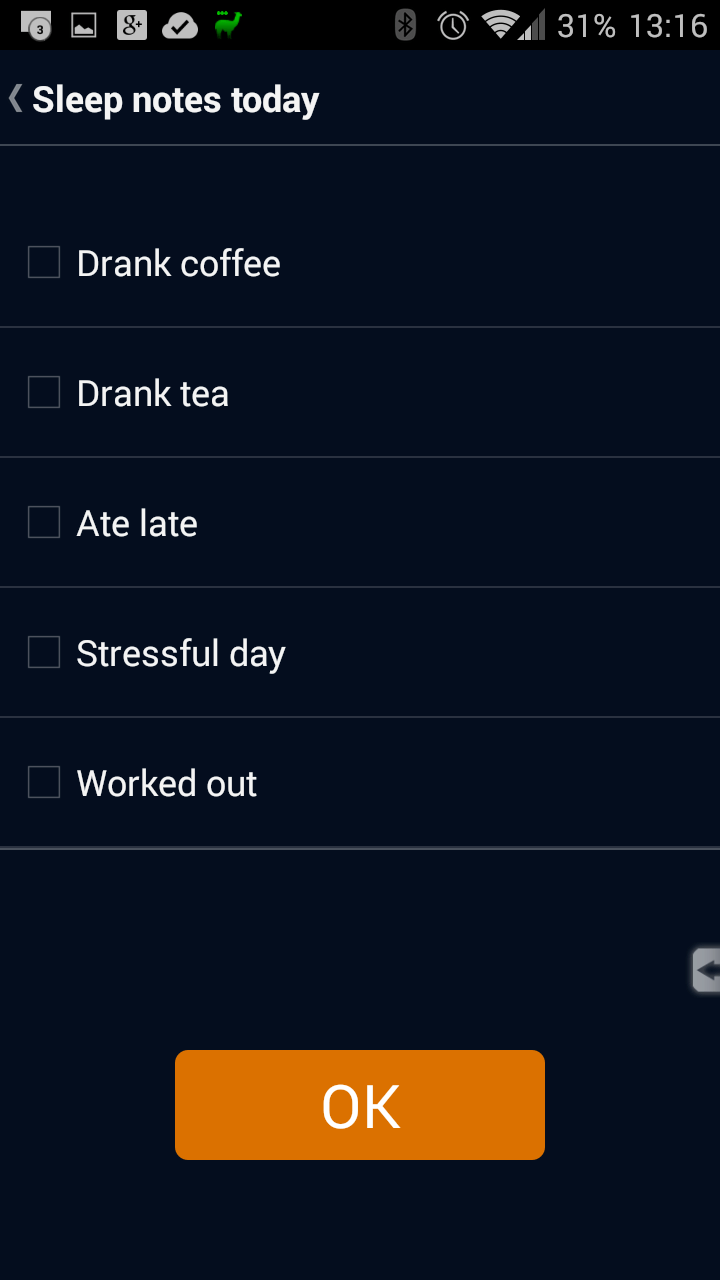Select the Ate late checkbox

44,523
